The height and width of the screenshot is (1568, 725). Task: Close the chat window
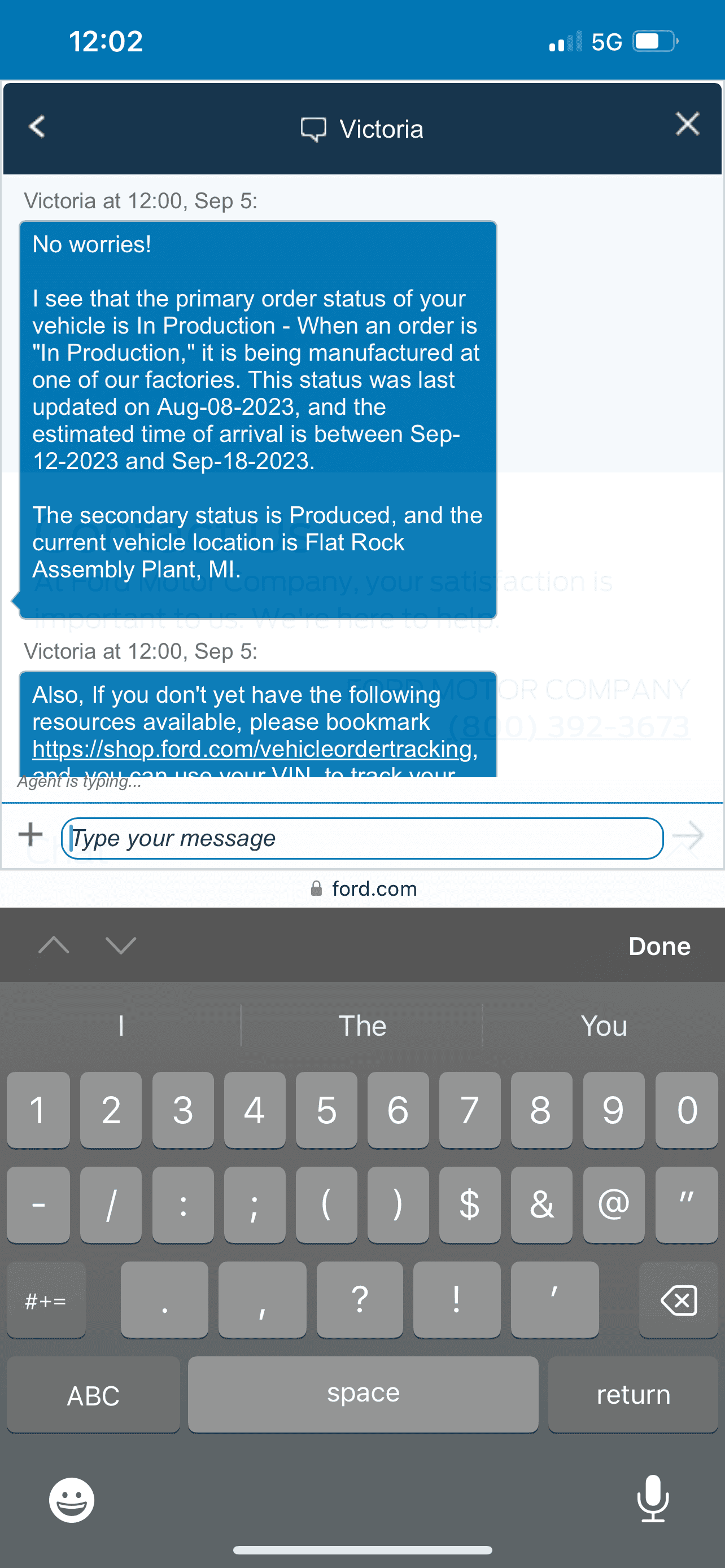(x=687, y=124)
